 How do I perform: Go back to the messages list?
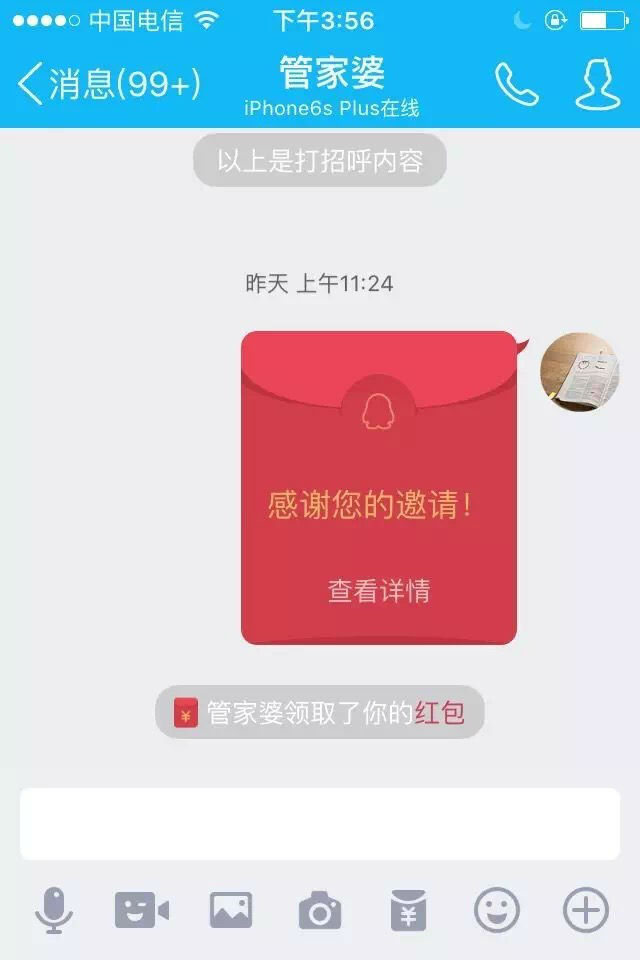click(108, 84)
